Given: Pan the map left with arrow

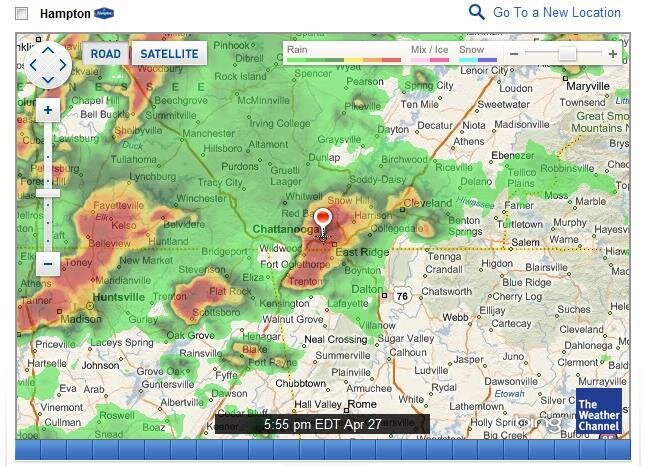Looking at the screenshot, I should tap(32, 65).
